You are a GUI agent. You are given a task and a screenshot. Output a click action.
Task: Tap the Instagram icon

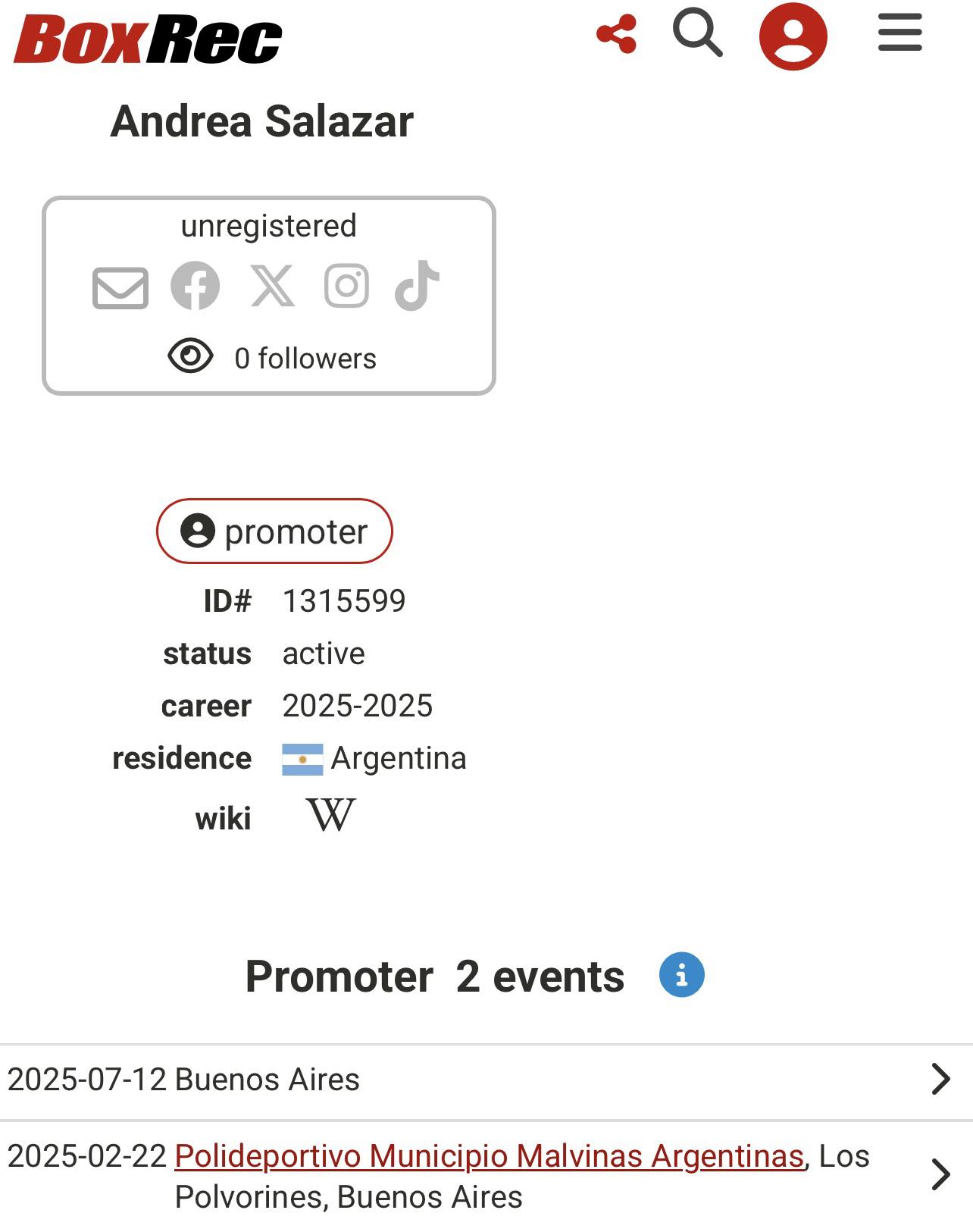(346, 286)
